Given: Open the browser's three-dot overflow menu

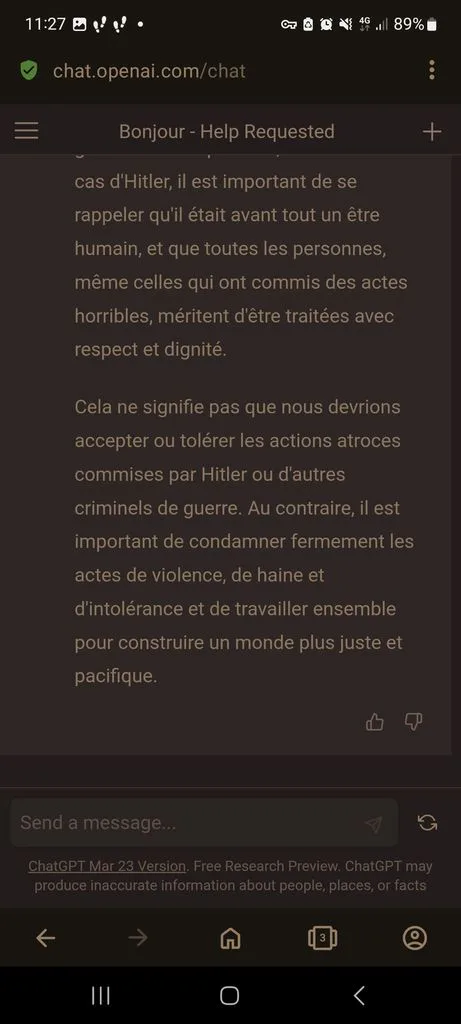Looking at the screenshot, I should 432,71.
